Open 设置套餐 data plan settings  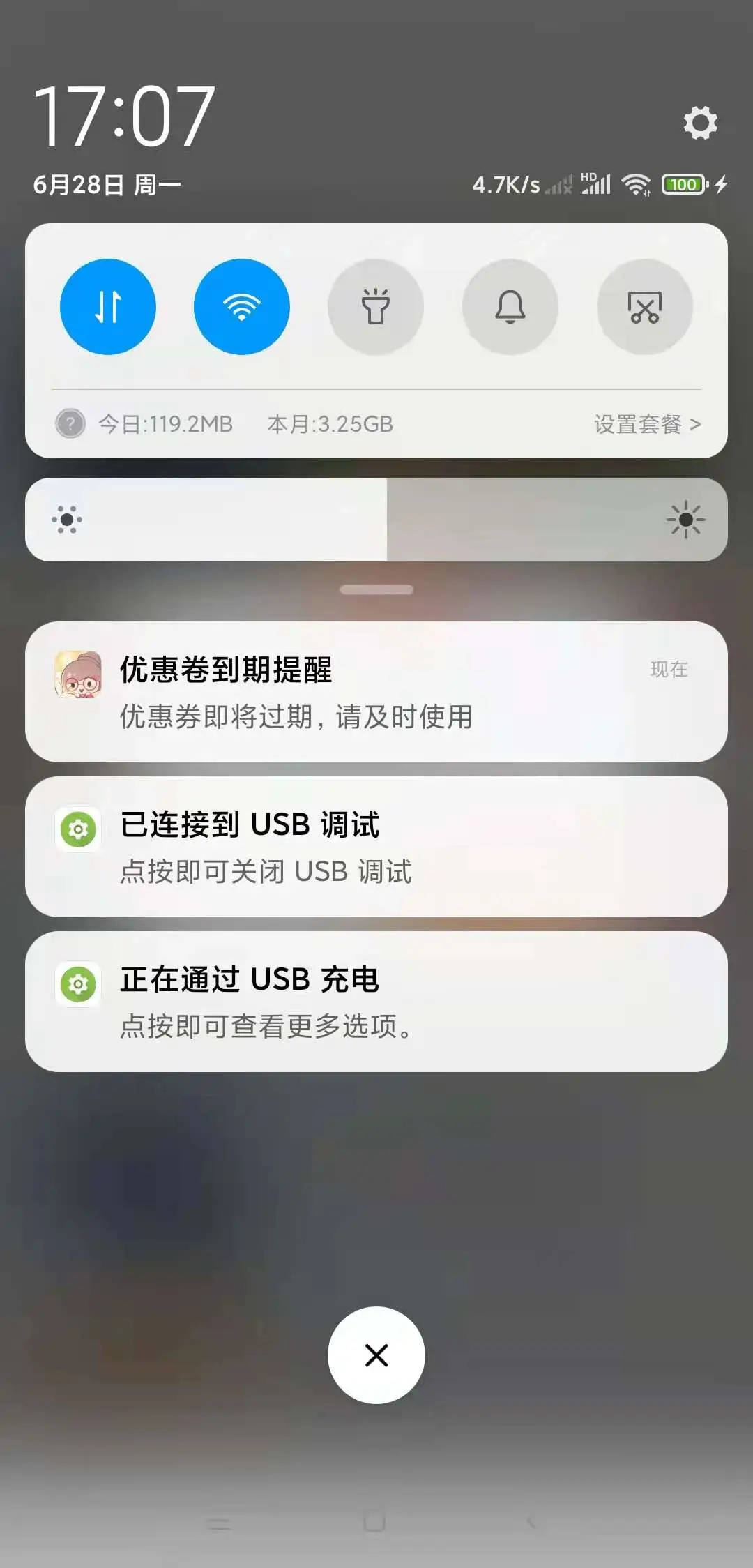click(x=647, y=423)
